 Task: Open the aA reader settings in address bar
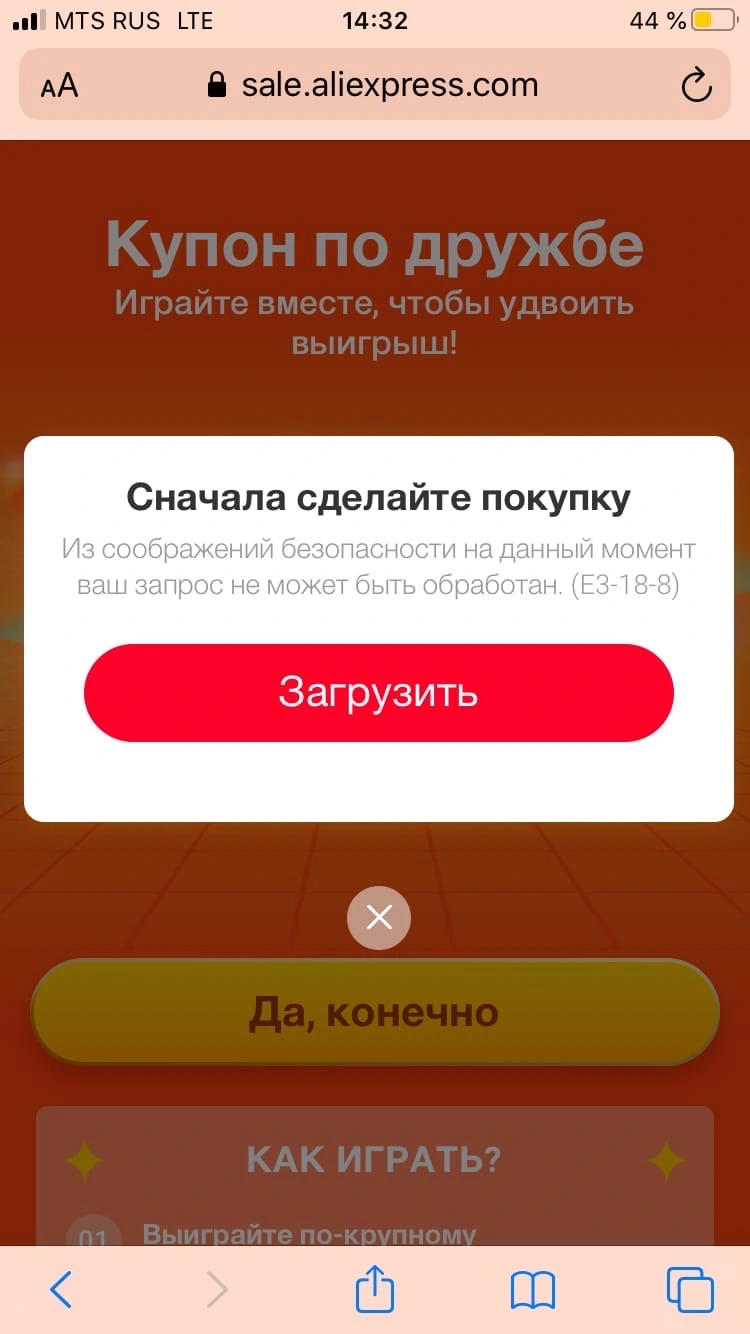[59, 86]
